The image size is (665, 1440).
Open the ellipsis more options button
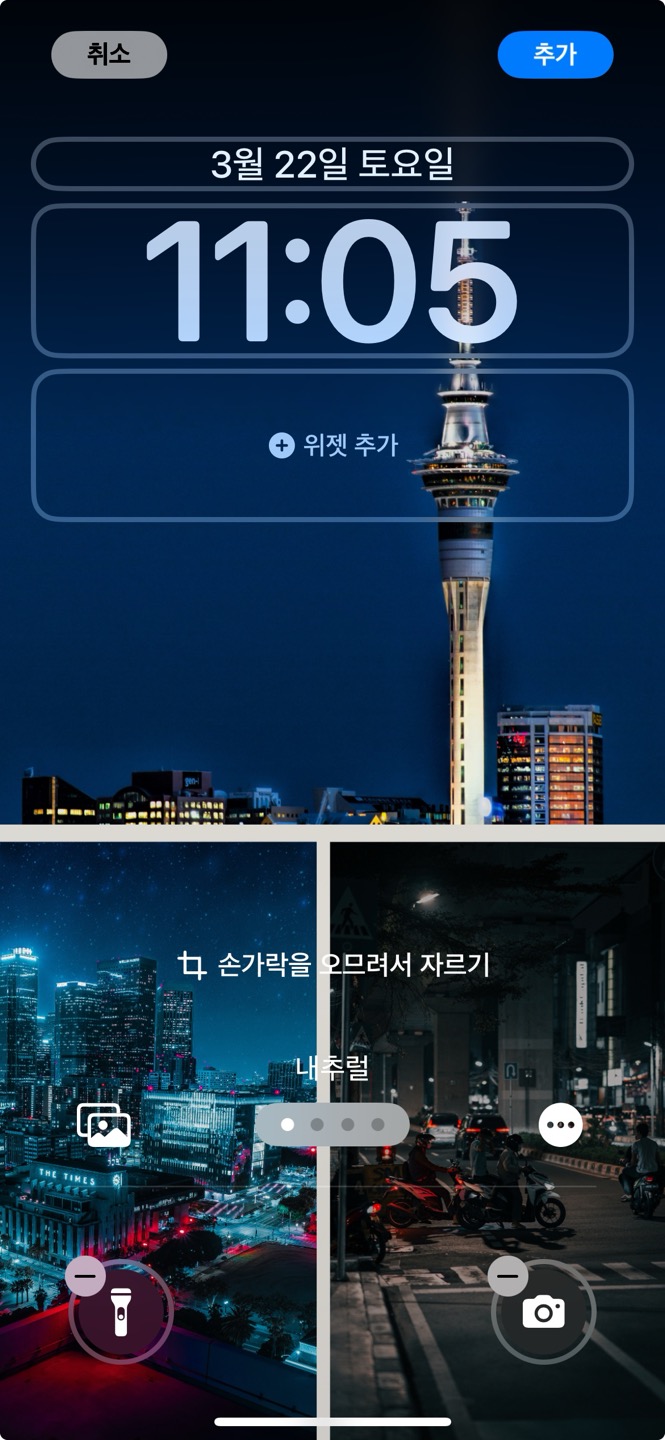click(x=560, y=1125)
